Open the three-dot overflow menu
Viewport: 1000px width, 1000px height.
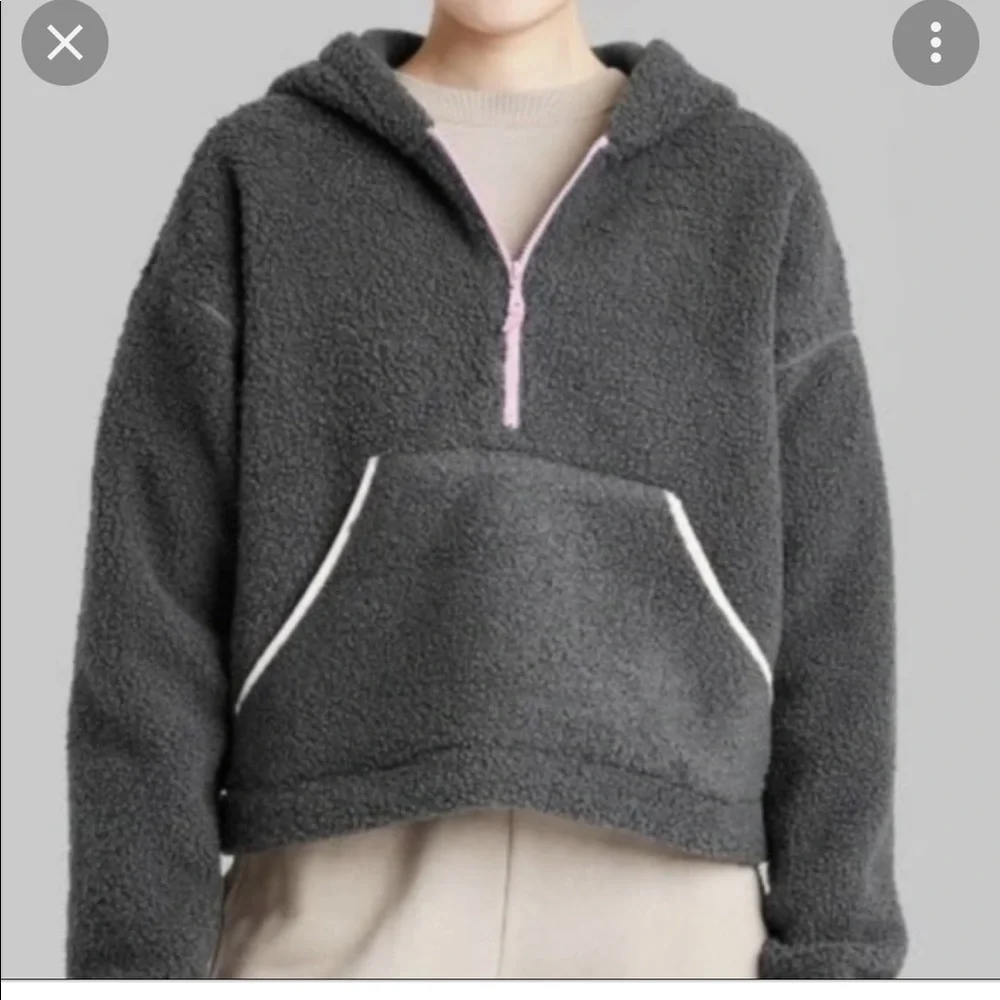[935, 43]
